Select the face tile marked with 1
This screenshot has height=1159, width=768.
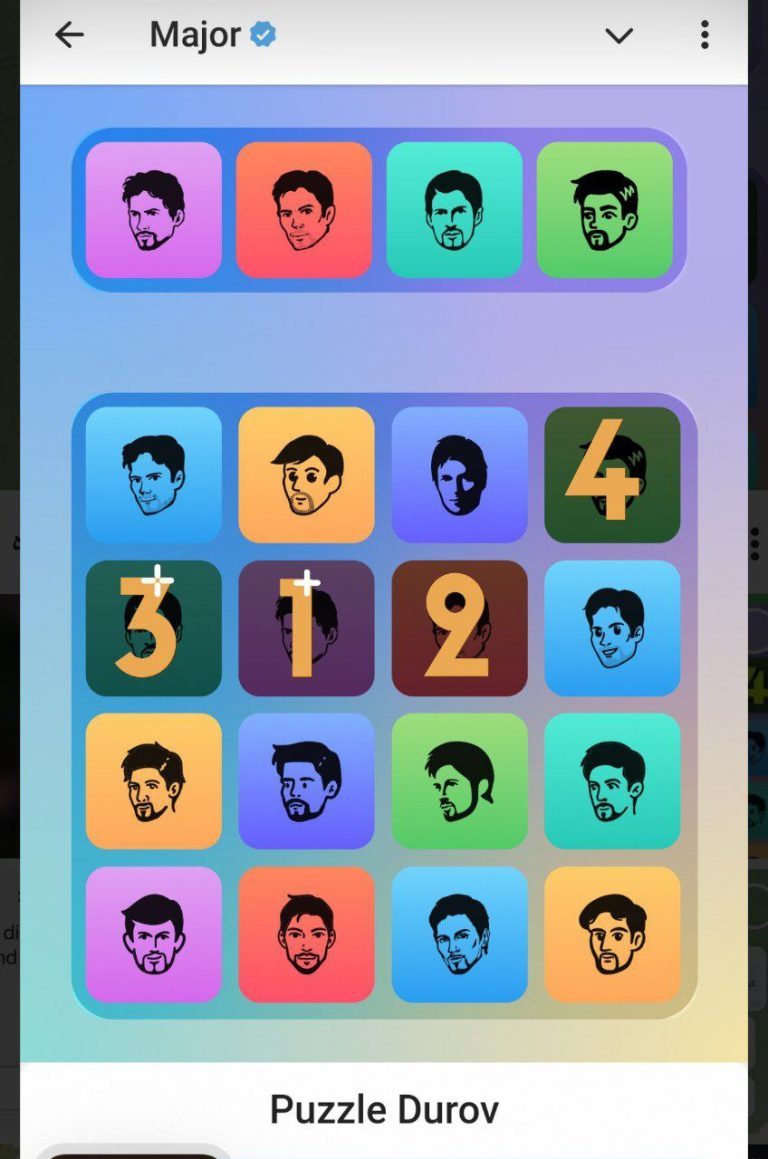click(306, 628)
